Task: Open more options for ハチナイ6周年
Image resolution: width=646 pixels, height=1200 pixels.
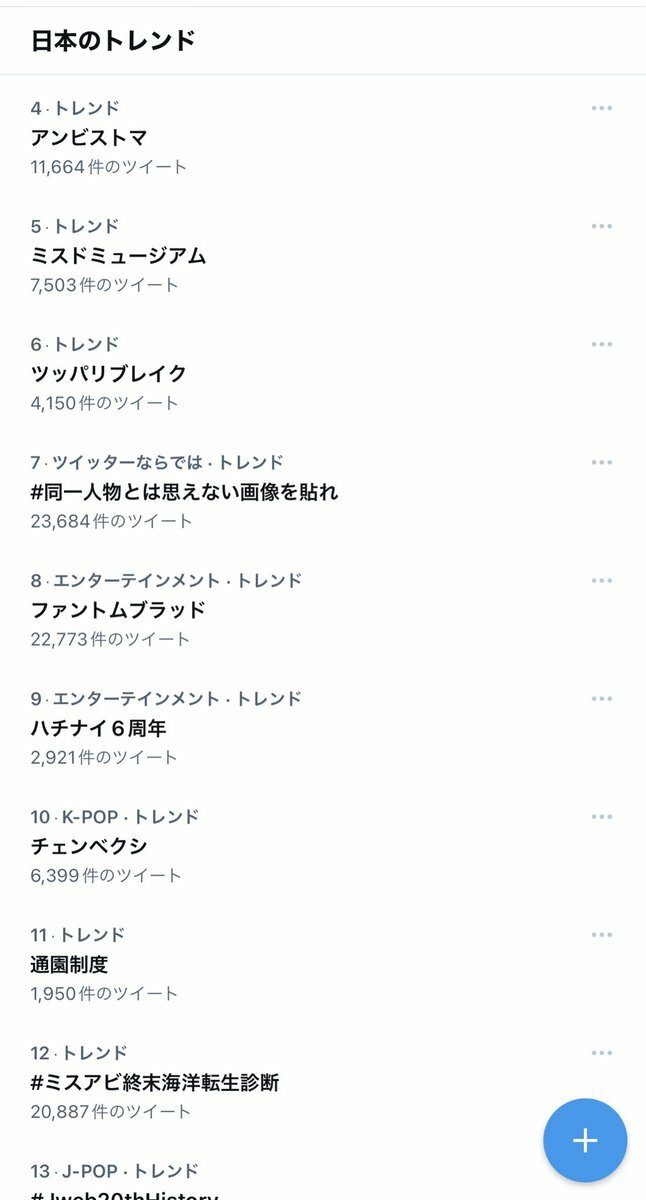Action: coord(601,698)
